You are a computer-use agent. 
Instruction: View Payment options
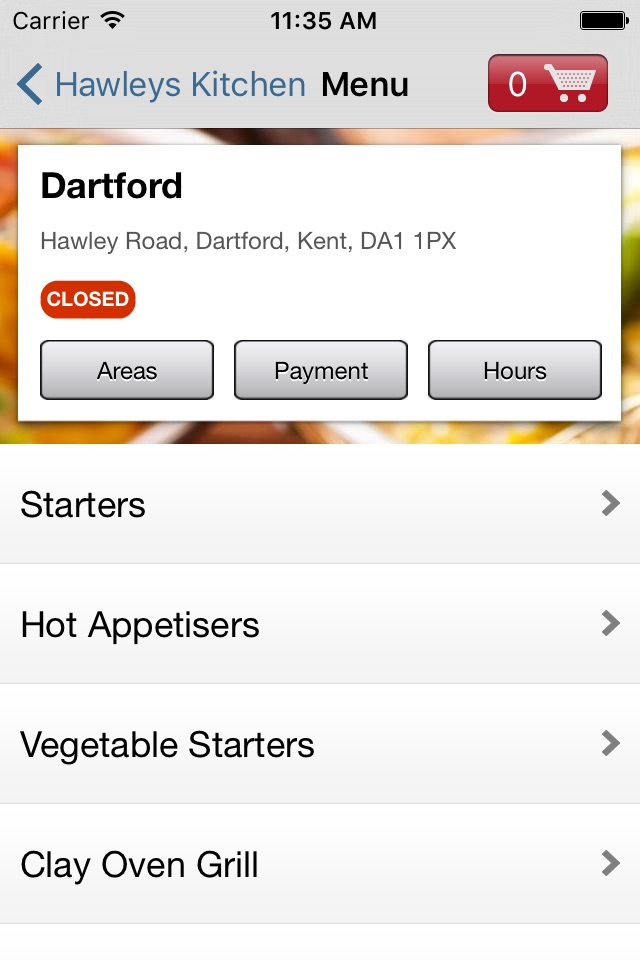pyautogui.click(x=321, y=370)
